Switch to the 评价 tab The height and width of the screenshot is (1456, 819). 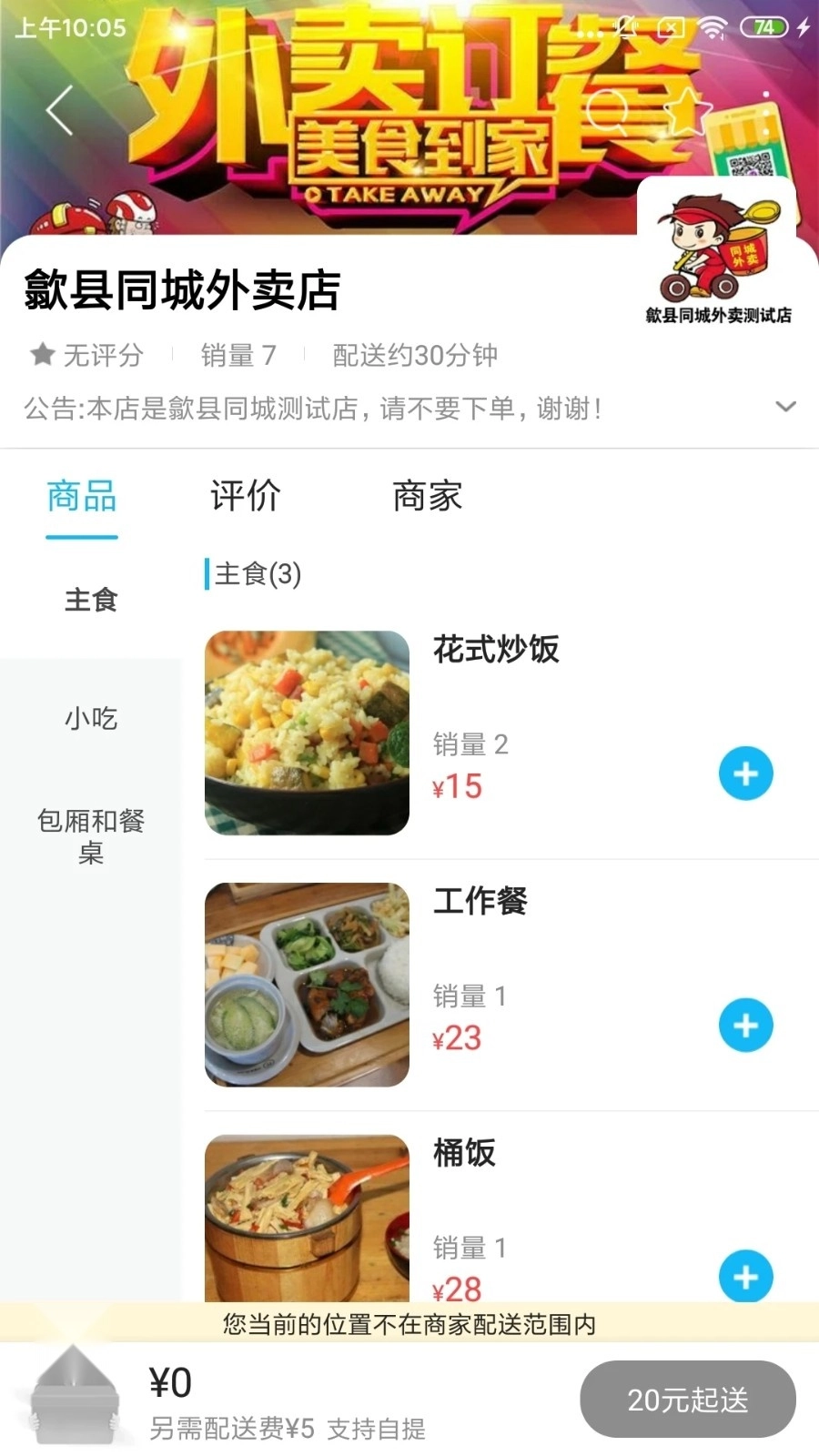[x=243, y=497]
